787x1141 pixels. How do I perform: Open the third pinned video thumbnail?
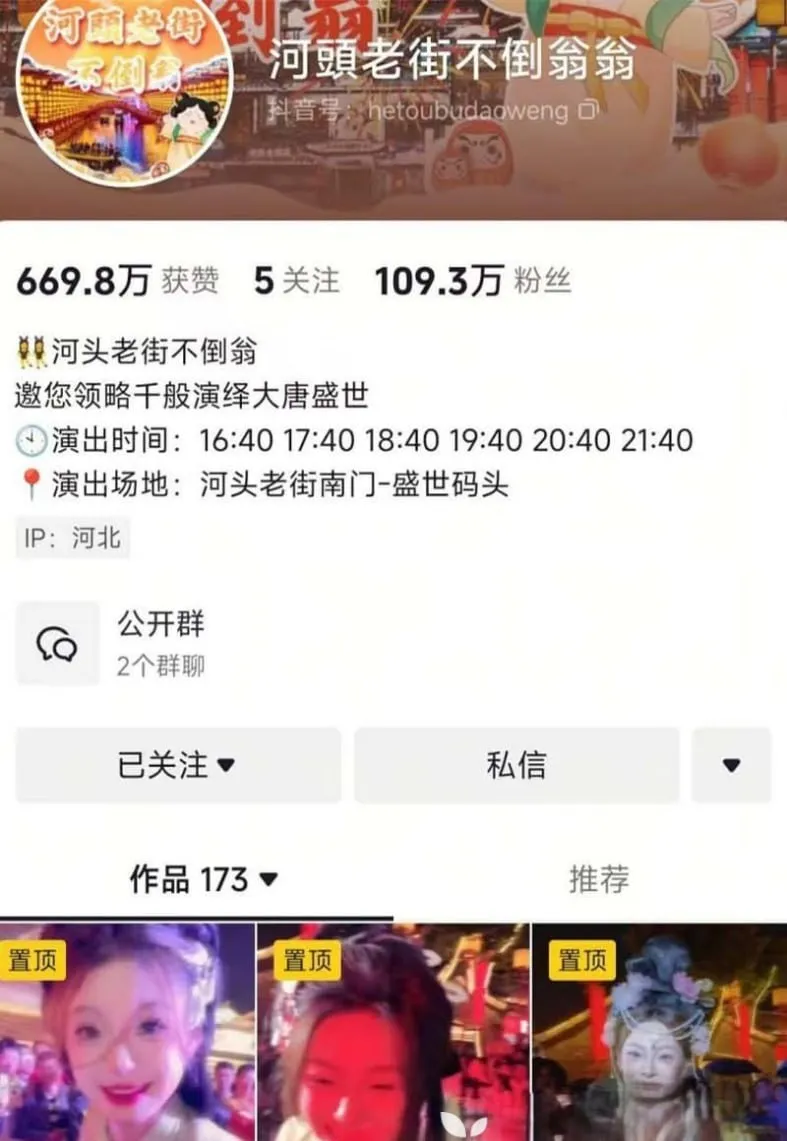tap(660, 1032)
